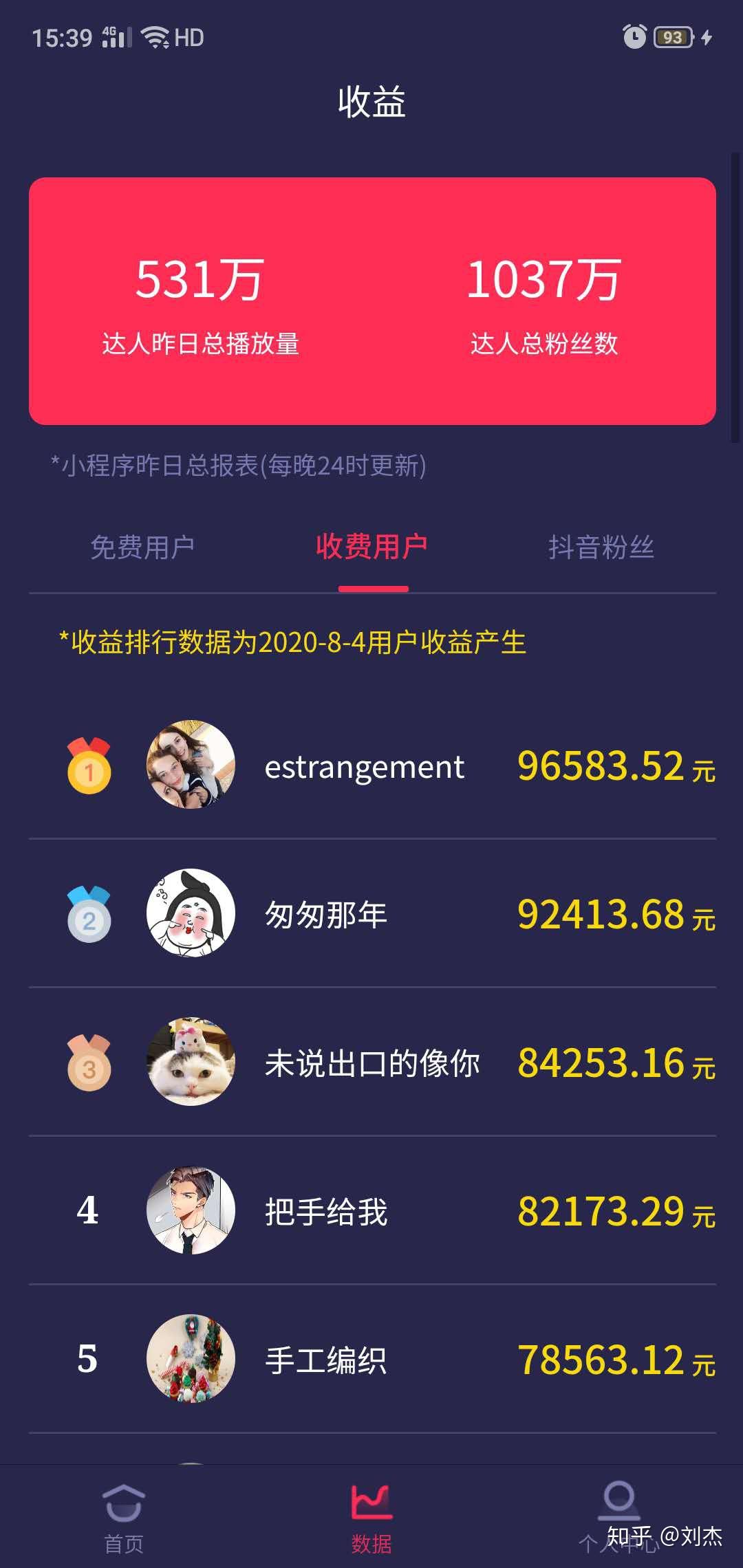View the 未说出口的像你 ranking entry

pyautogui.click(x=371, y=1063)
